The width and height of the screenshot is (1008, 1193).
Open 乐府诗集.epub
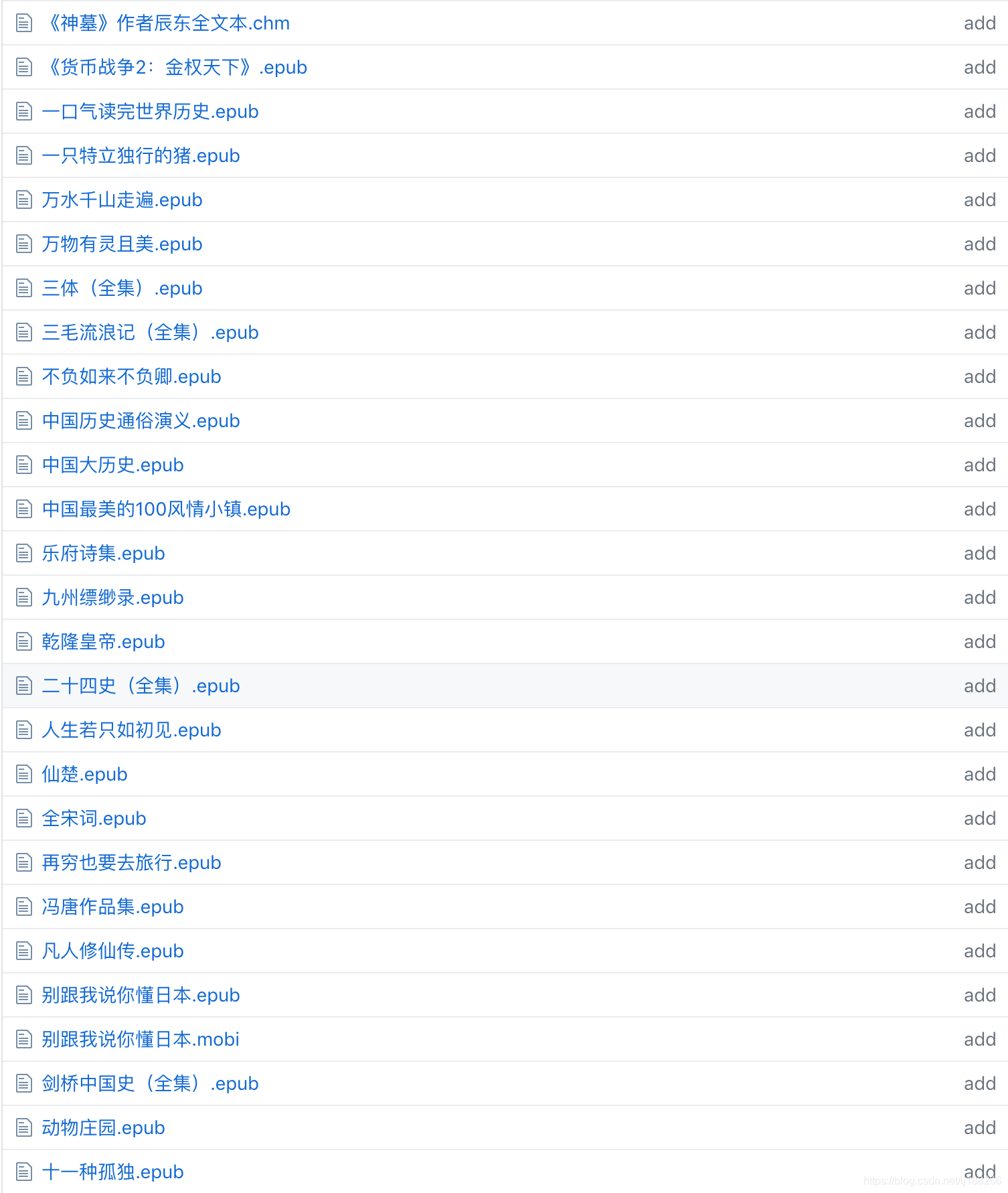click(x=103, y=554)
